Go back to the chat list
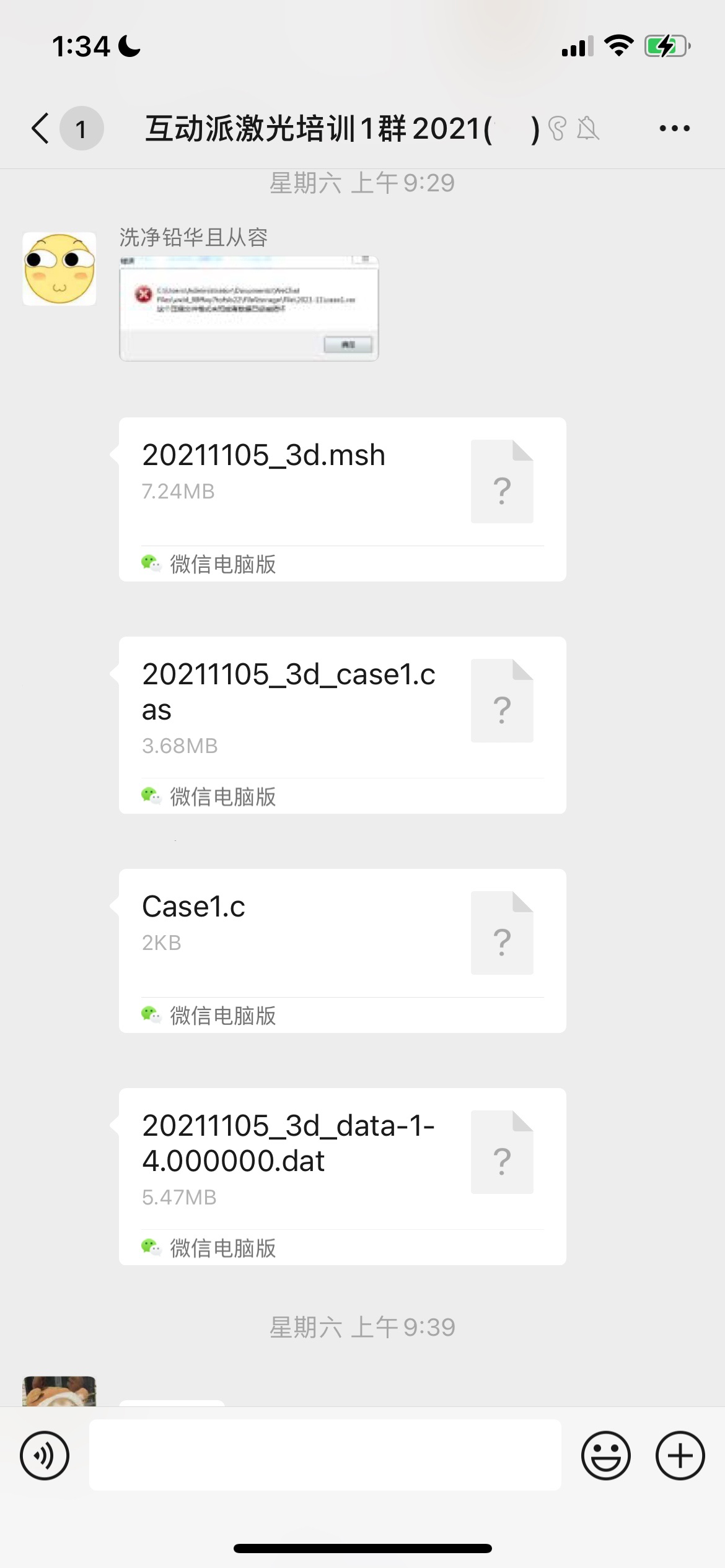This screenshot has height=1568, width=725. coord(41,129)
